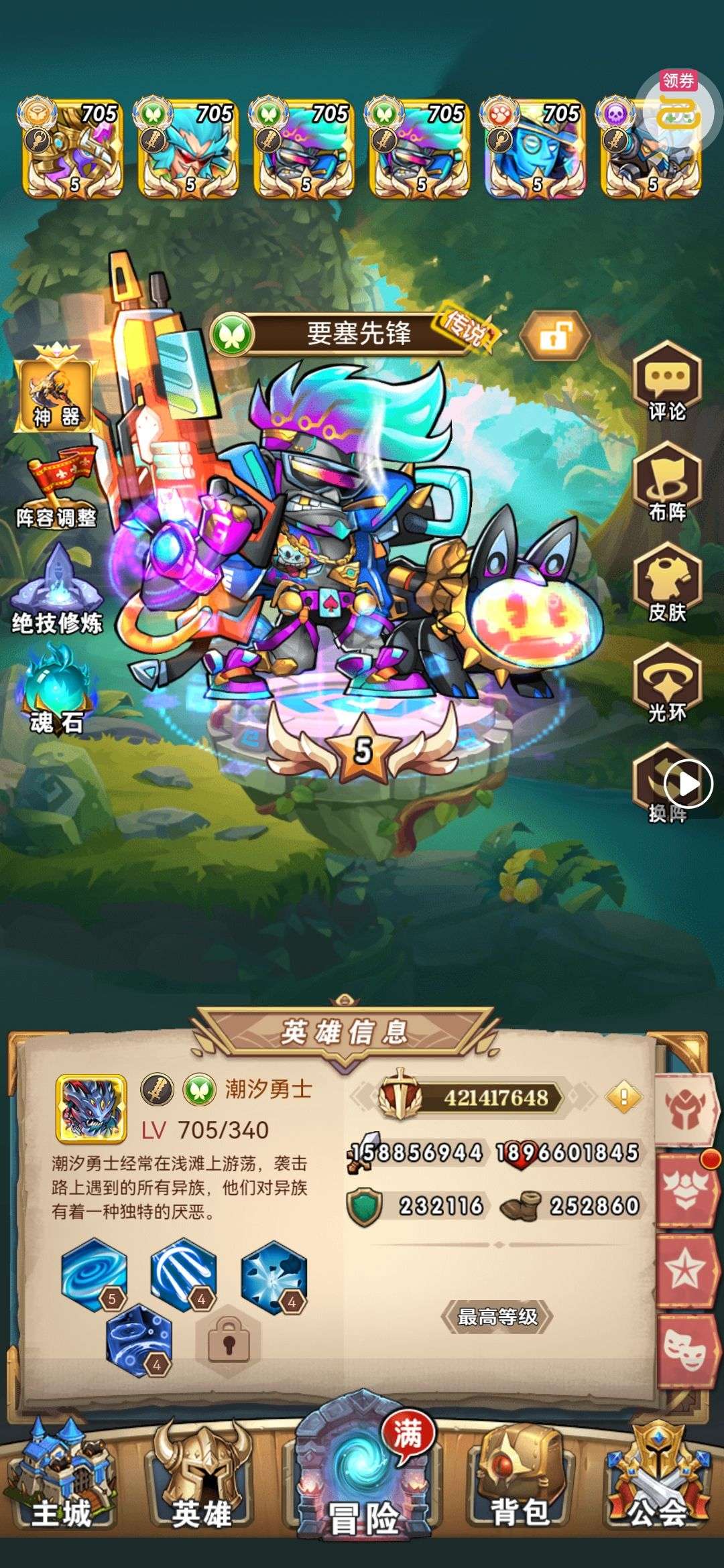Tap the unlock padlock beside 要塞先锋
The image size is (724, 1568).
point(555,336)
